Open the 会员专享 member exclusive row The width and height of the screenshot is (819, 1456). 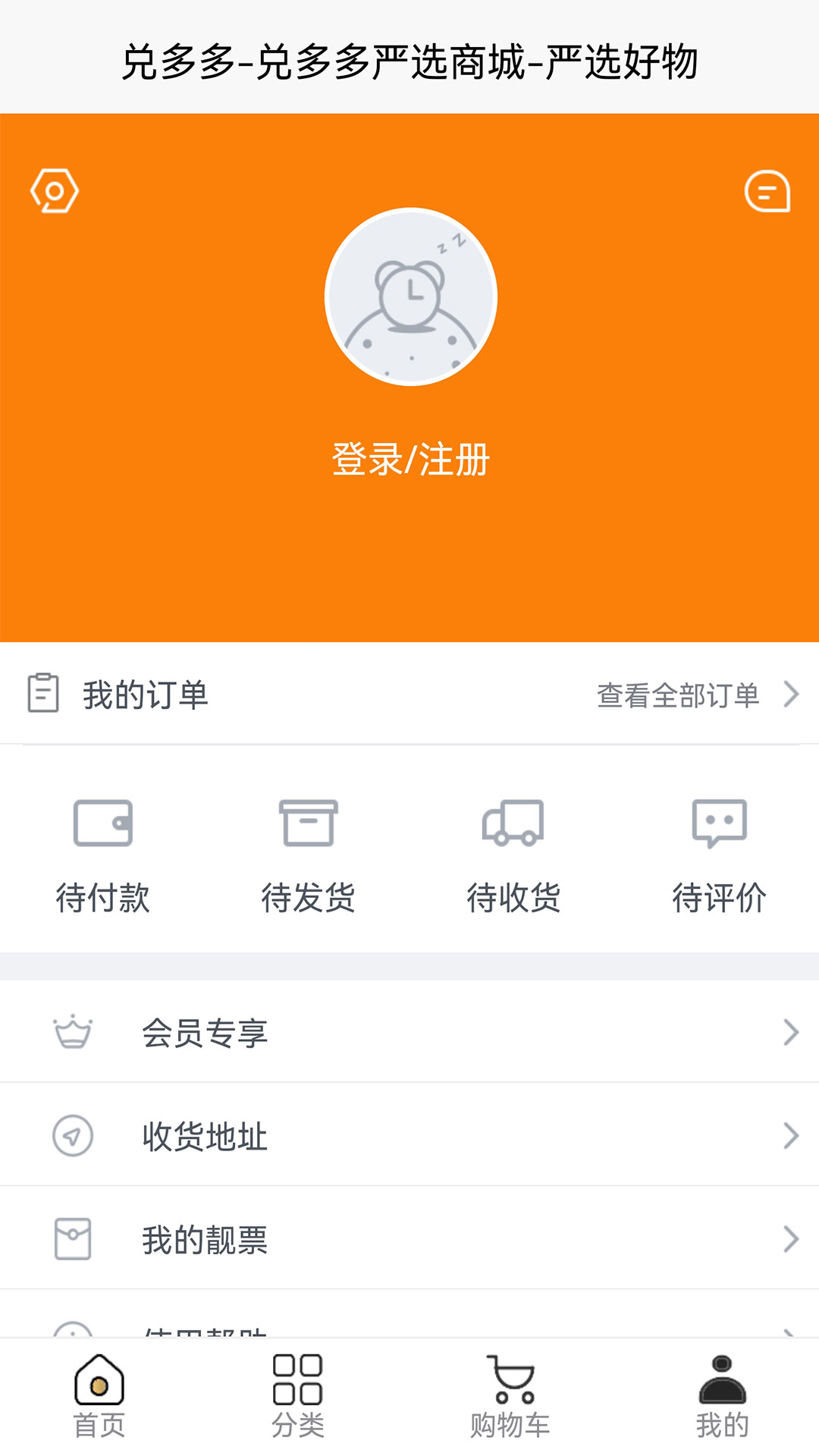coord(409,1032)
